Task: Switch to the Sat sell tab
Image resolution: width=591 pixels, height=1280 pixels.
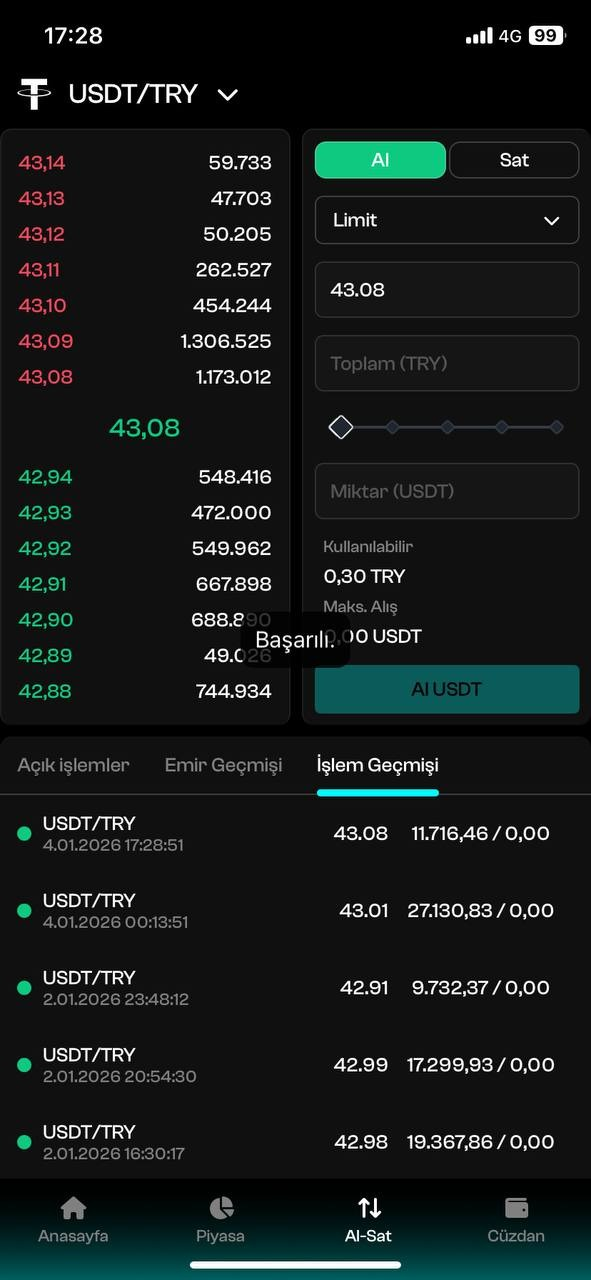Action: 514,160
